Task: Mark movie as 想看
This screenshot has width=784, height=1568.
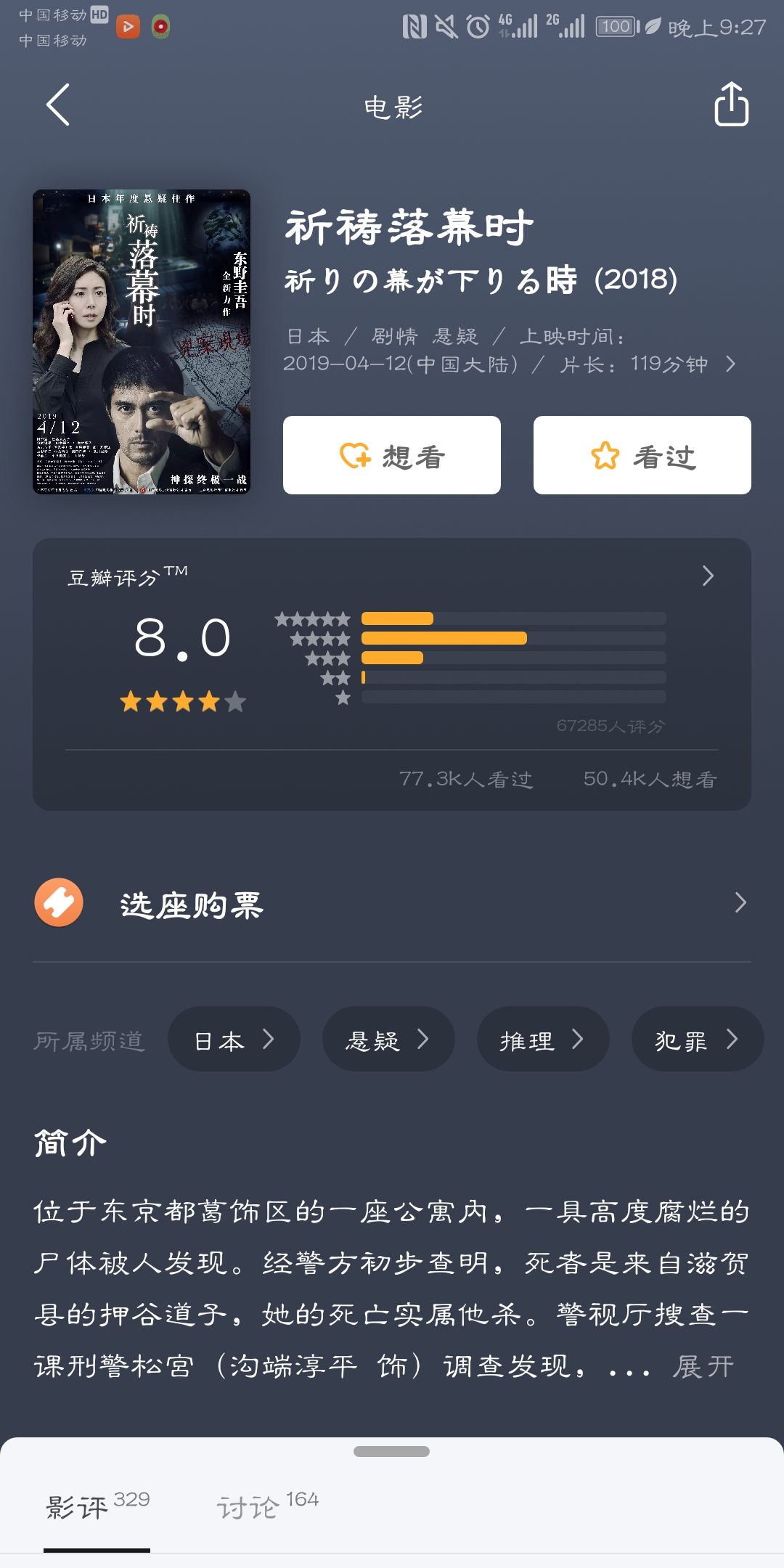Action: tap(392, 456)
